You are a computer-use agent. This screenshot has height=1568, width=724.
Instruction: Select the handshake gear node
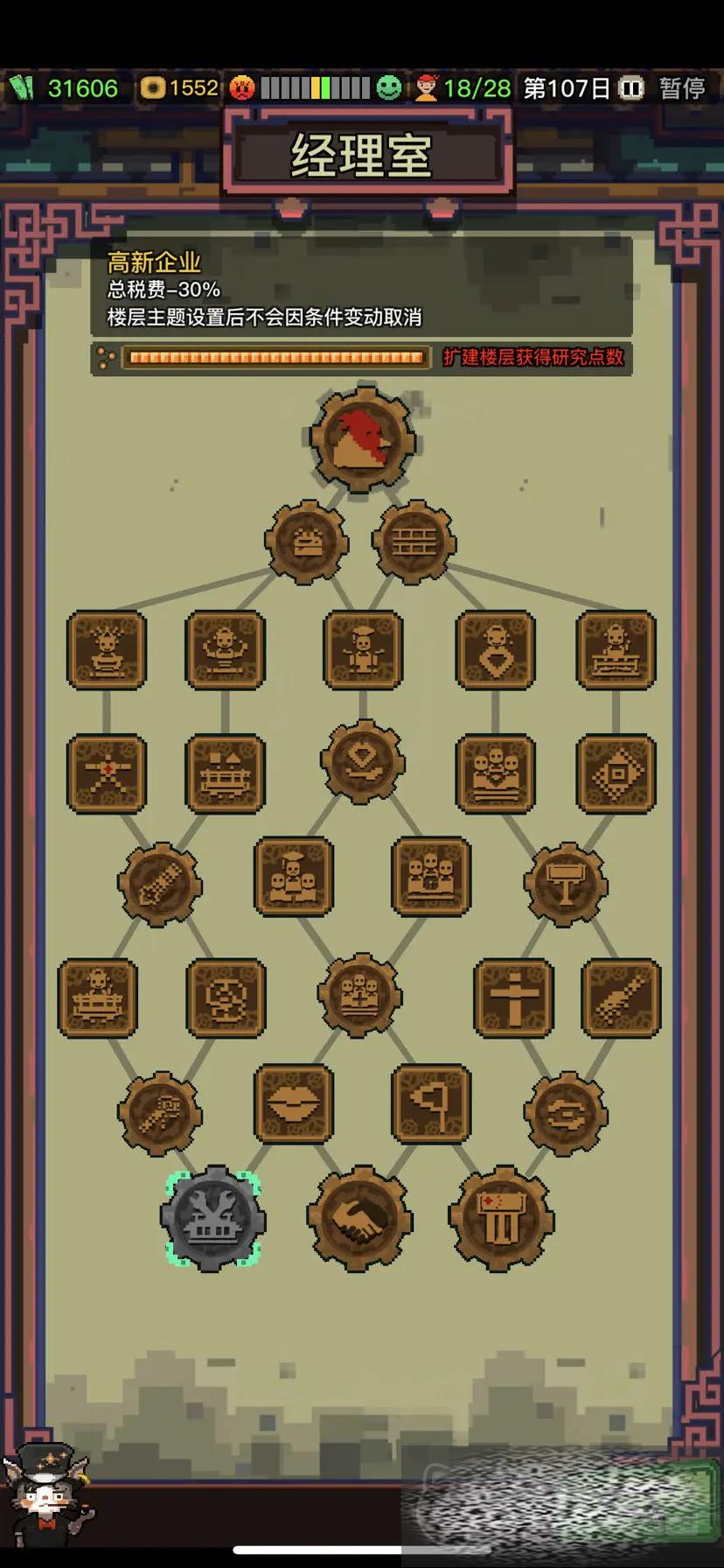(x=359, y=1217)
